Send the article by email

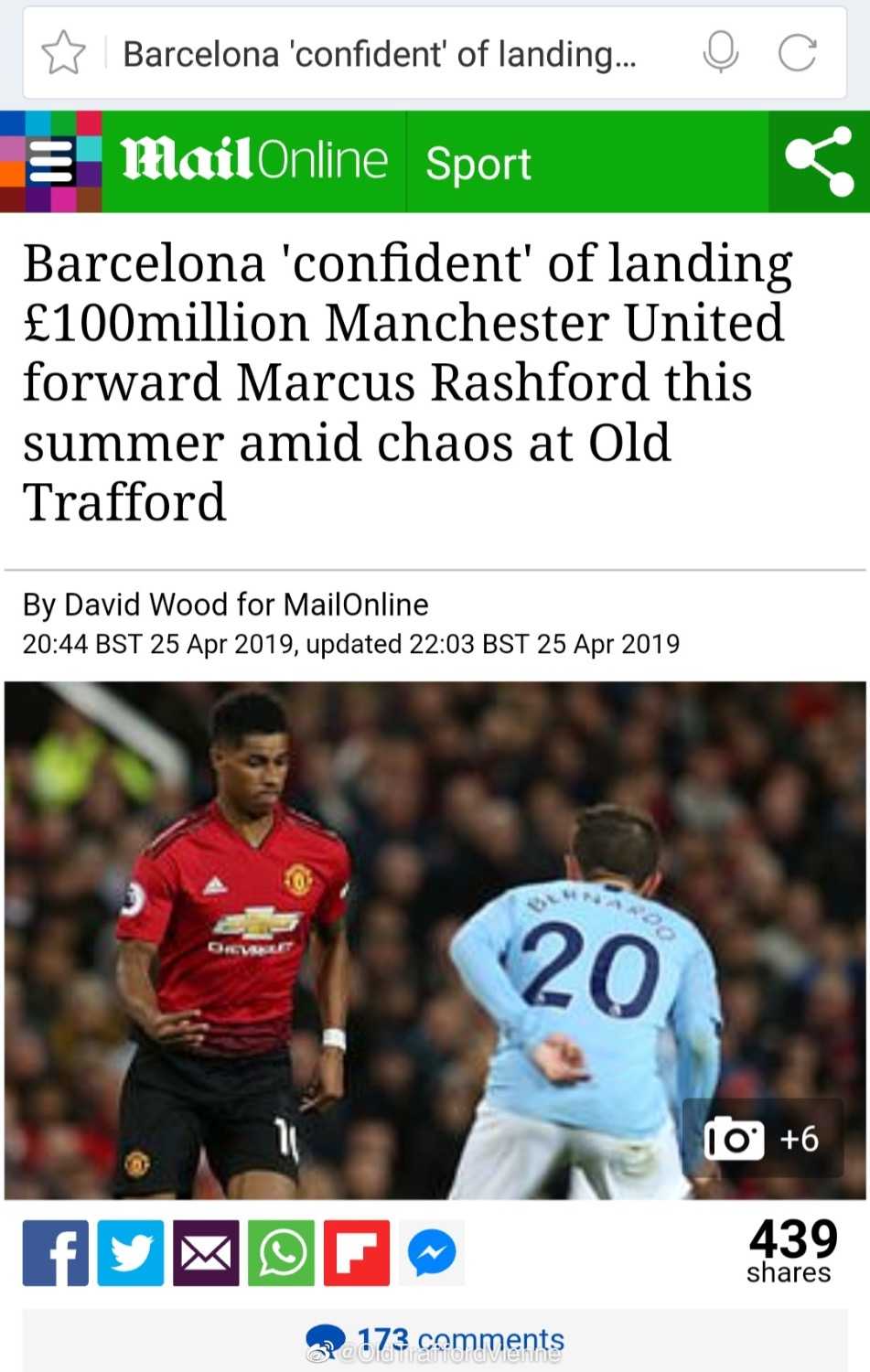[x=206, y=1252]
